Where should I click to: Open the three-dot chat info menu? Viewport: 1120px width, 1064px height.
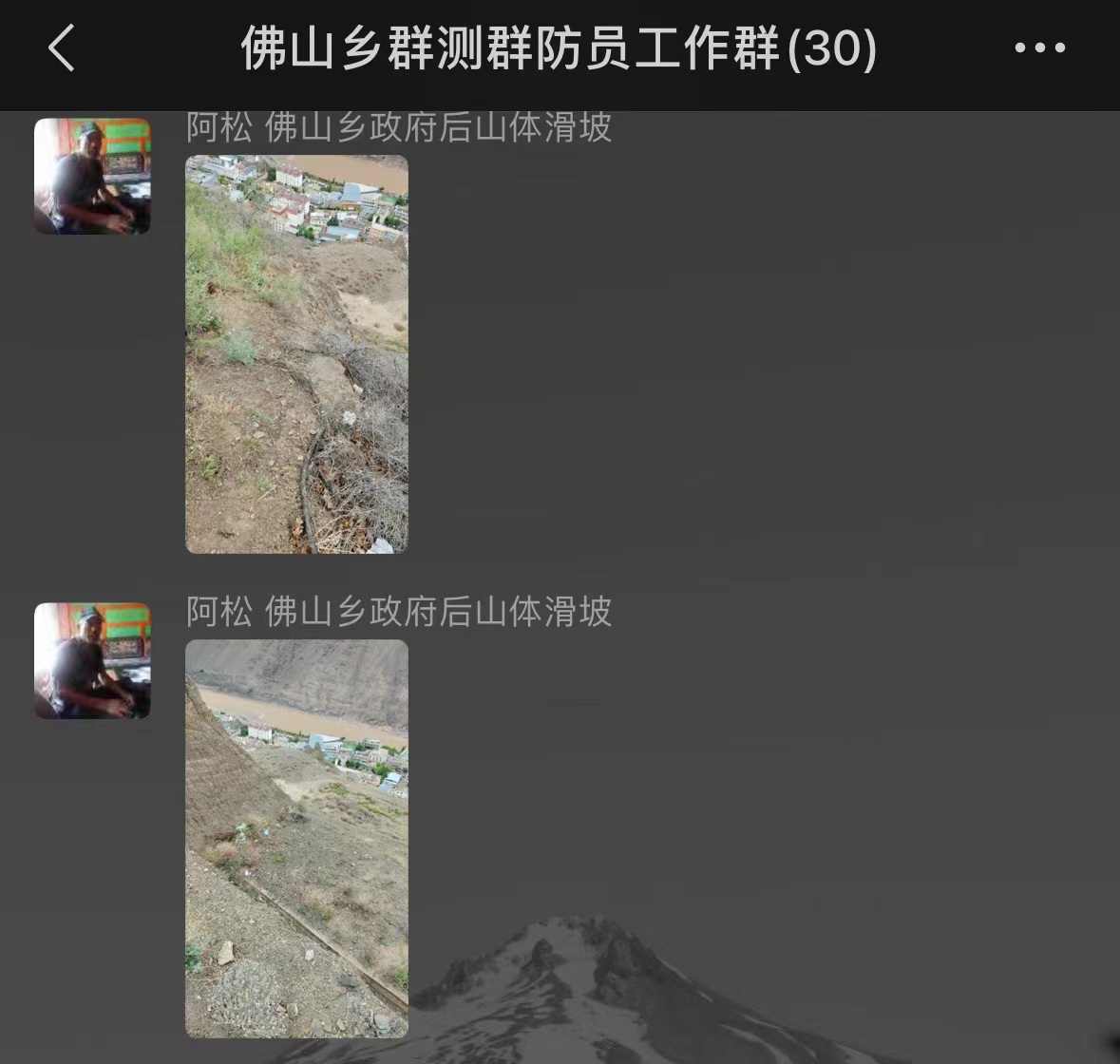click(x=1039, y=47)
